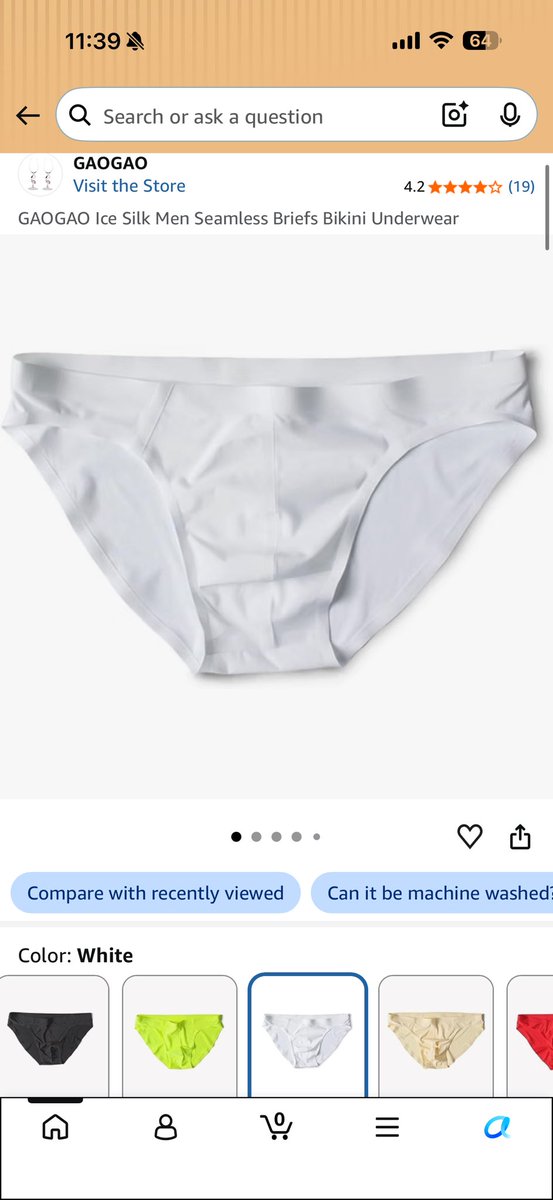Choose the neon yellow color option
This screenshot has width=553, height=1200.
pos(180,1036)
